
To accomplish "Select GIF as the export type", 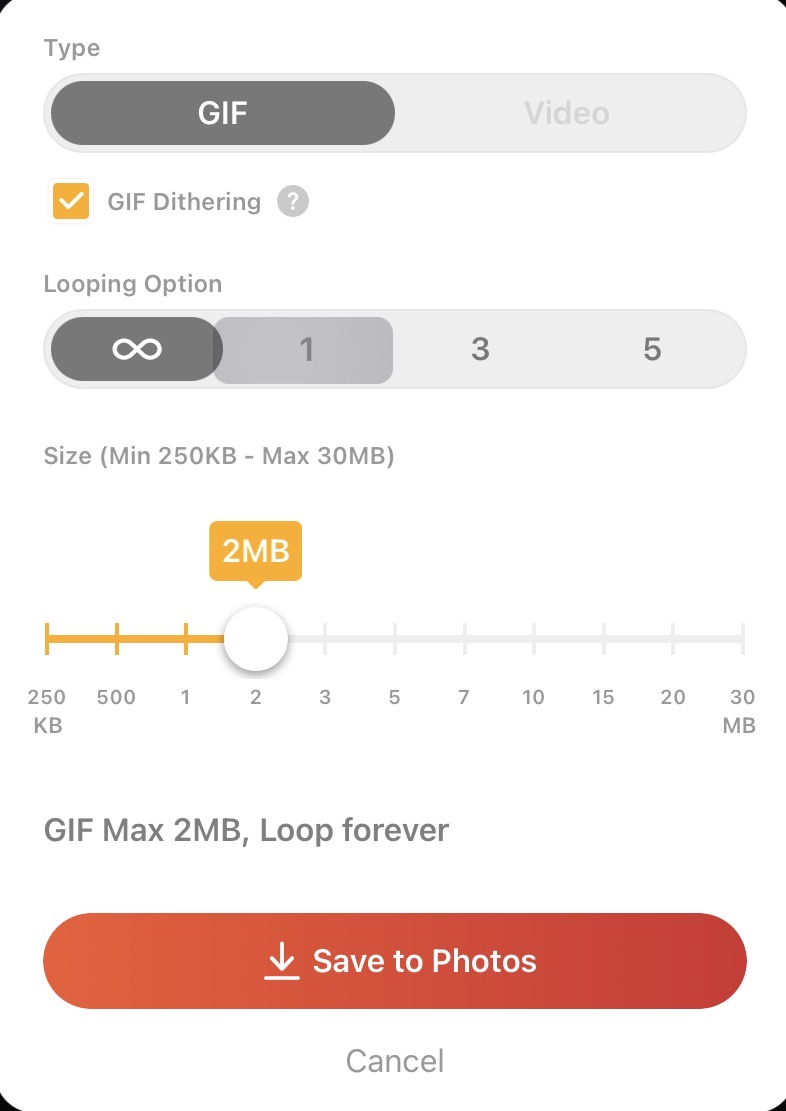I will tap(222, 113).
